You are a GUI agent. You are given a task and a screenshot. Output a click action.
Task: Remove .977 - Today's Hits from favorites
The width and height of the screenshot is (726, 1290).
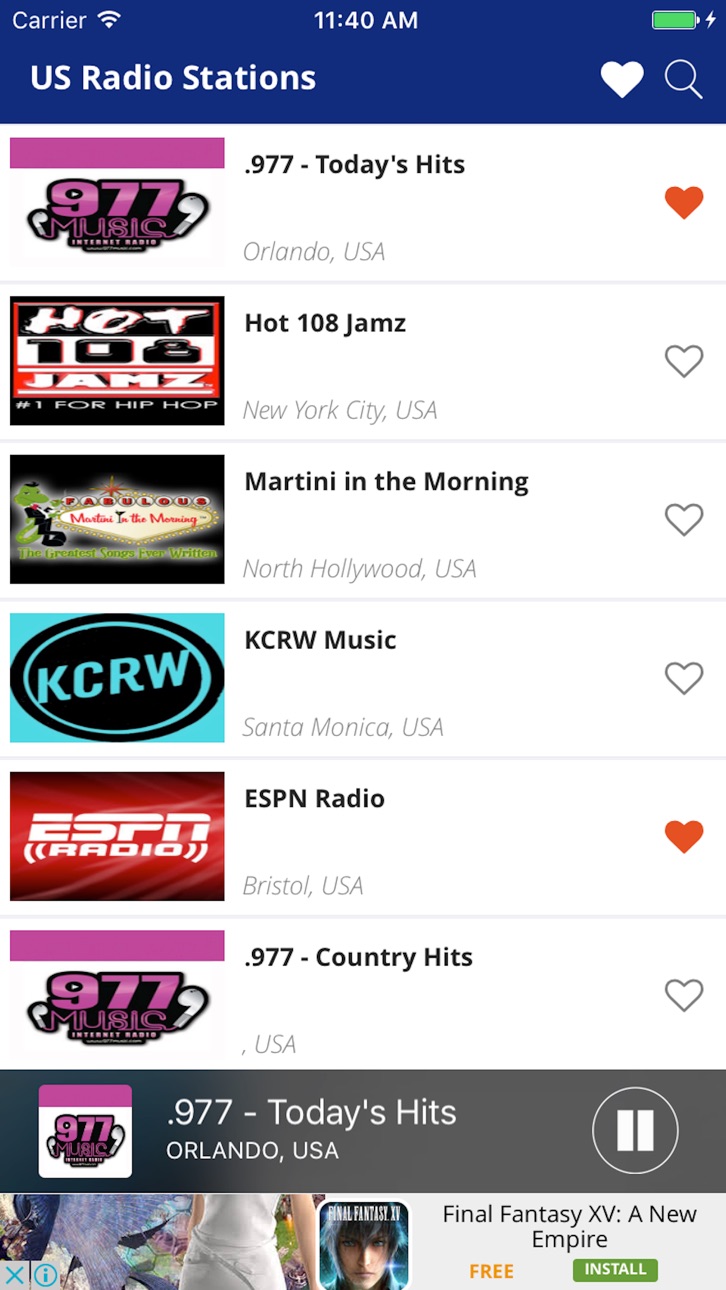[684, 202]
